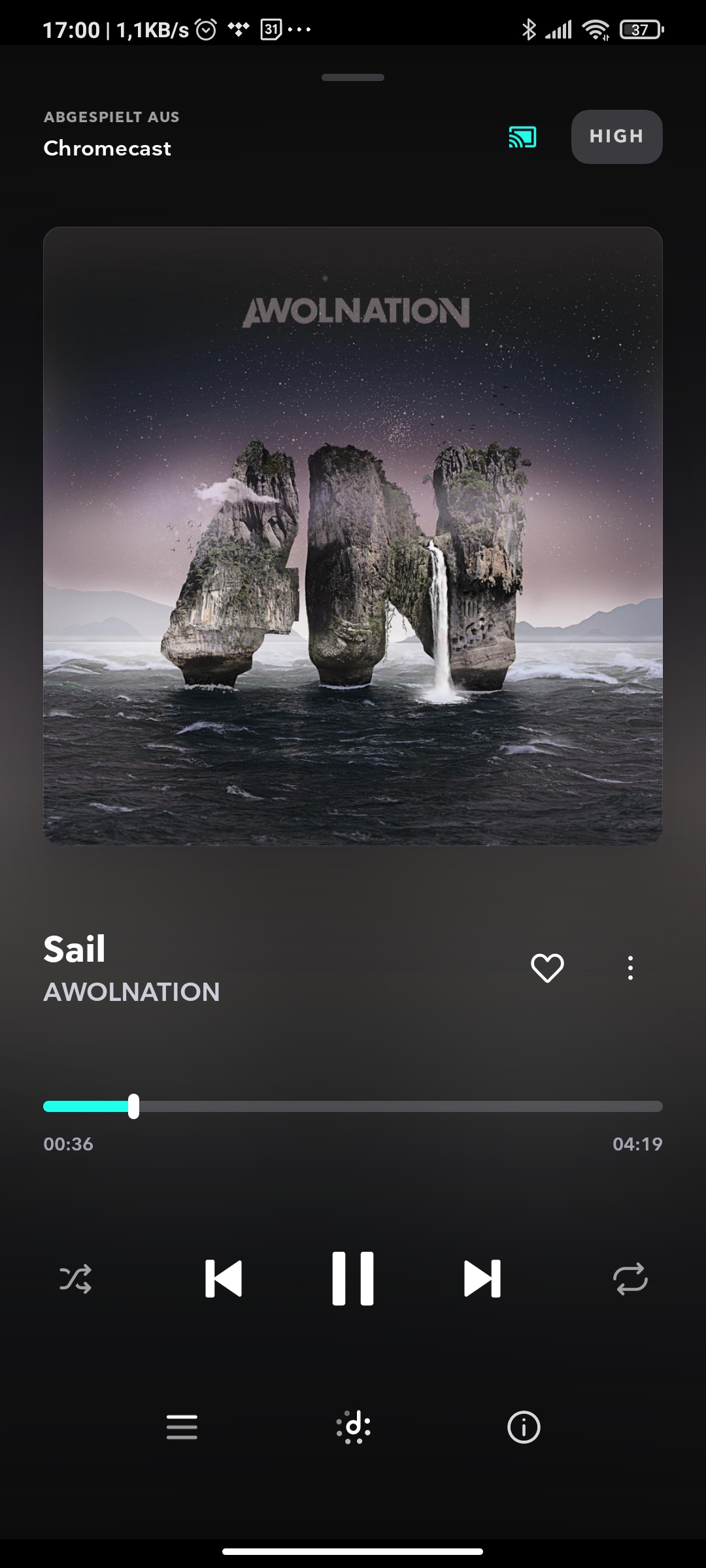
Task: Like the song Sail
Action: tap(547, 968)
